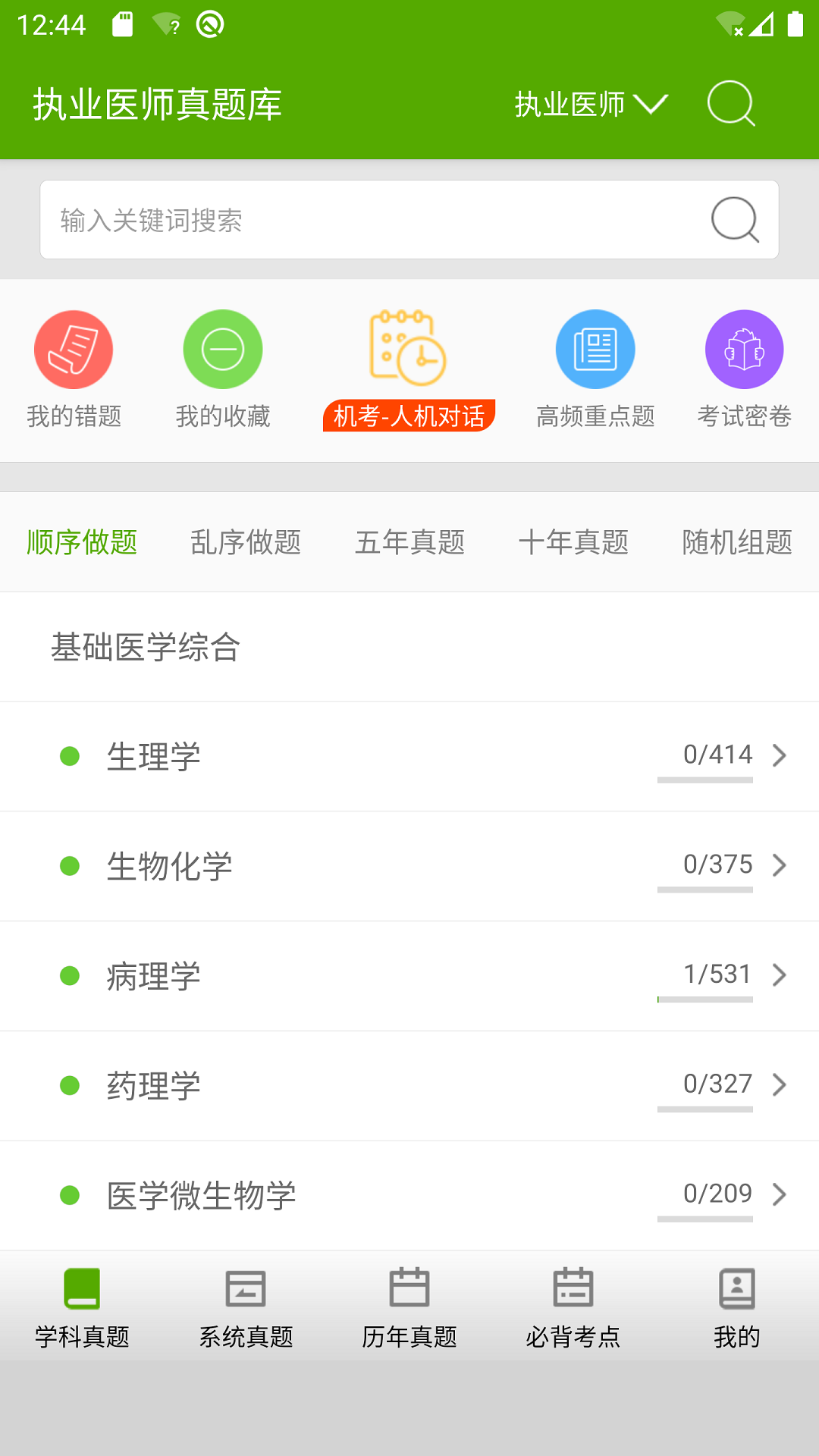
Task: Switch to 五年真题 mode
Action: (x=410, y=543)
